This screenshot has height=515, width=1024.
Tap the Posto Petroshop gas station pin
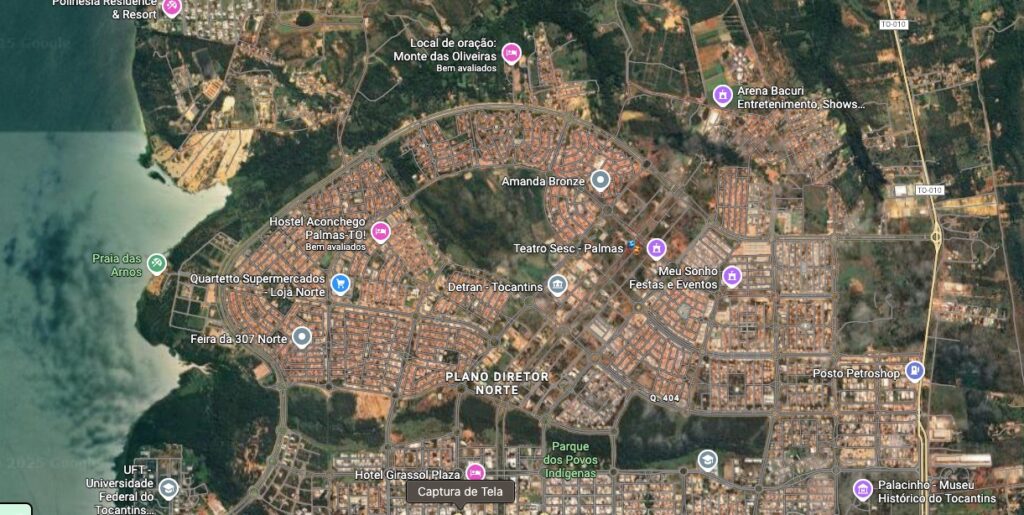point(914,371)
